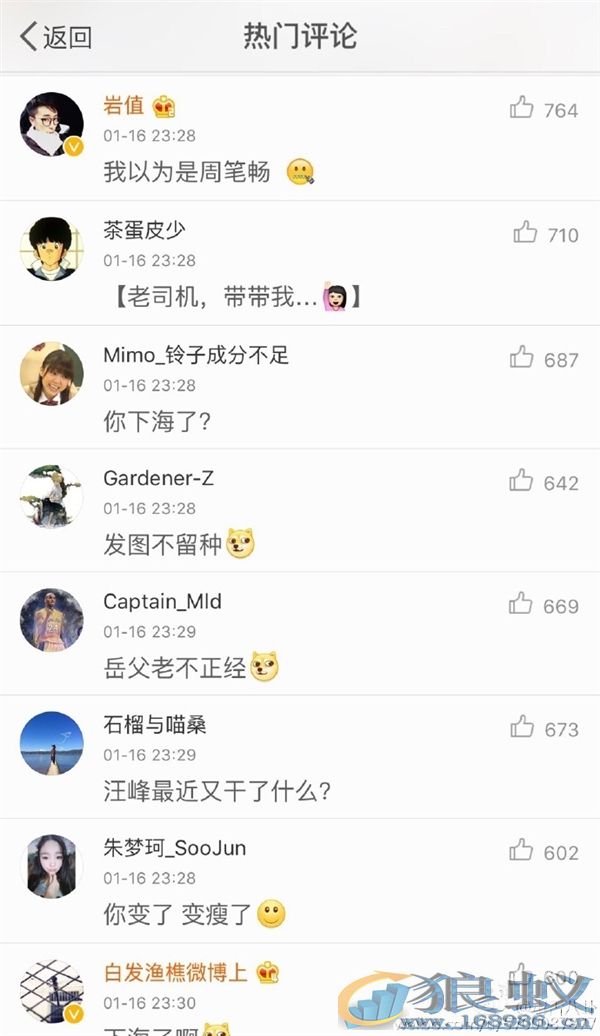
Task: Like the comment by 石榴与喵桑
Action: [x=523, y=728]
